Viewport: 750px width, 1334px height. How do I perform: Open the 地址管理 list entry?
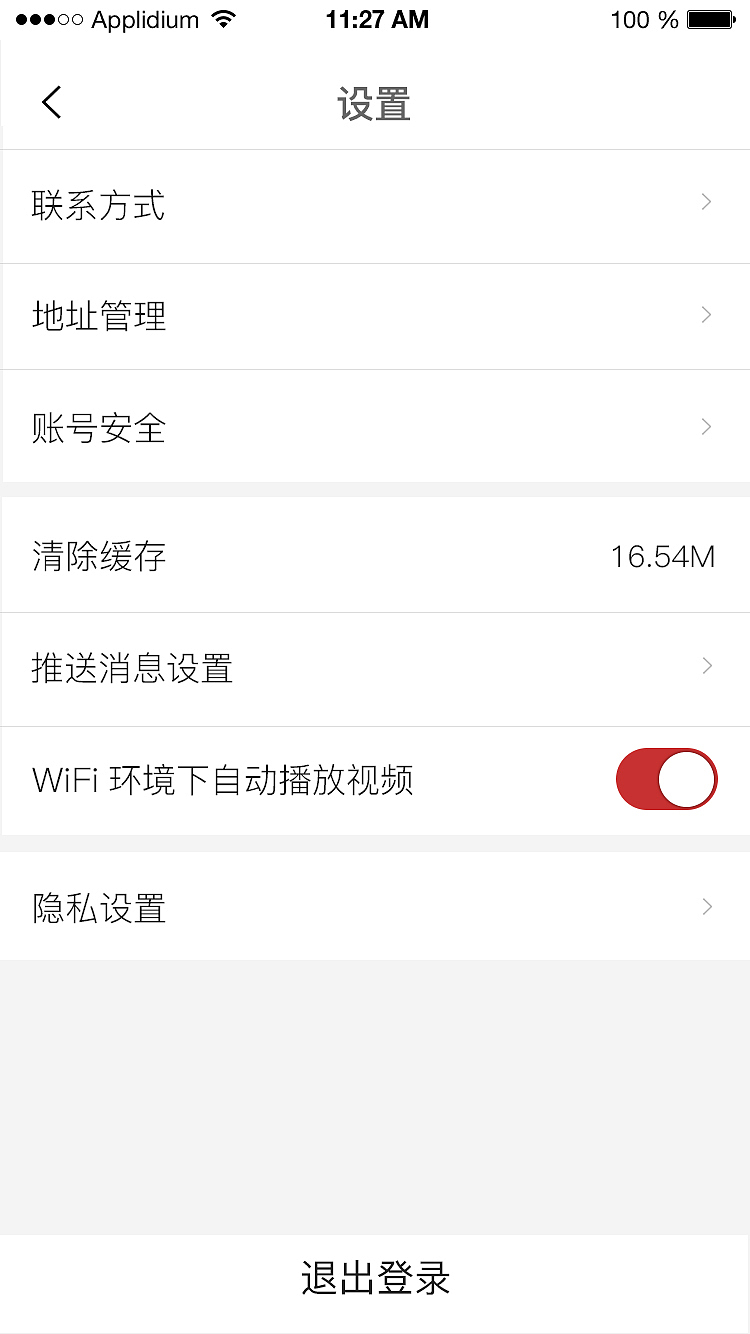[97, 315]
